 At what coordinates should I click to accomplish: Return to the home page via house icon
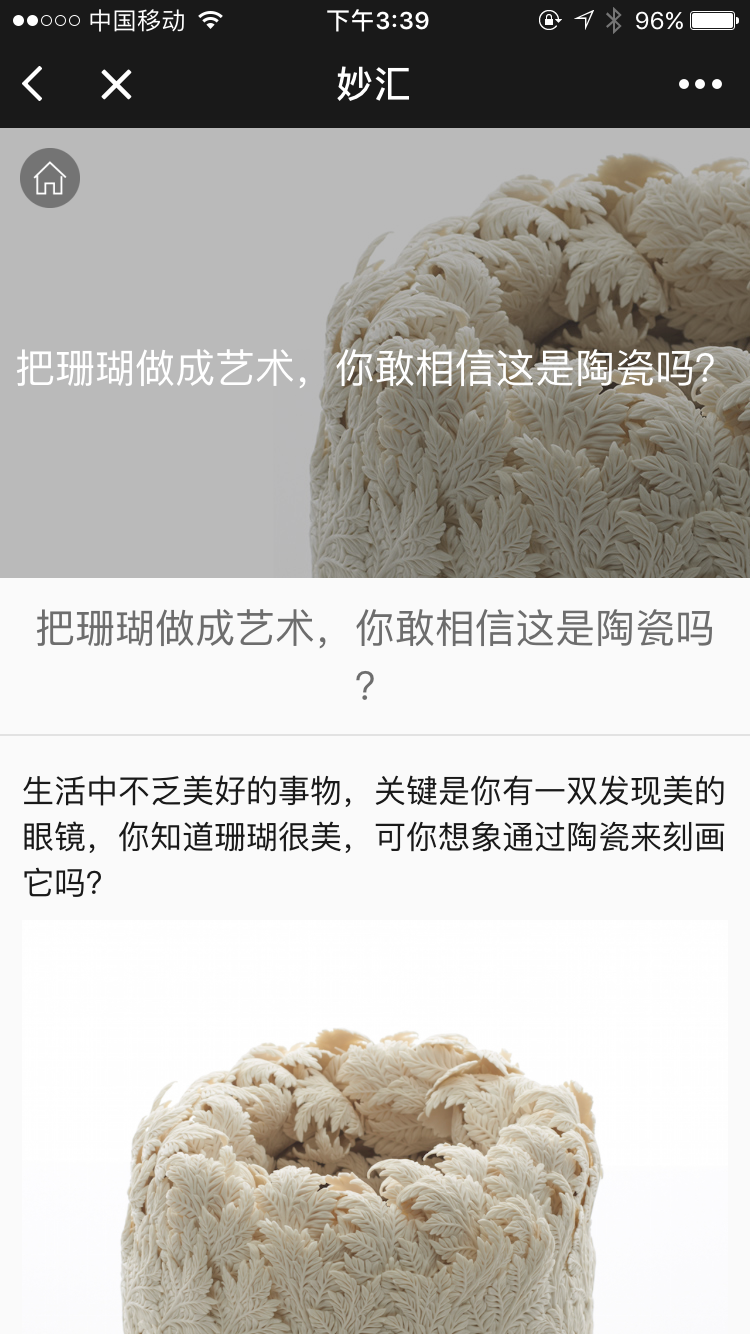coord(50,178)
